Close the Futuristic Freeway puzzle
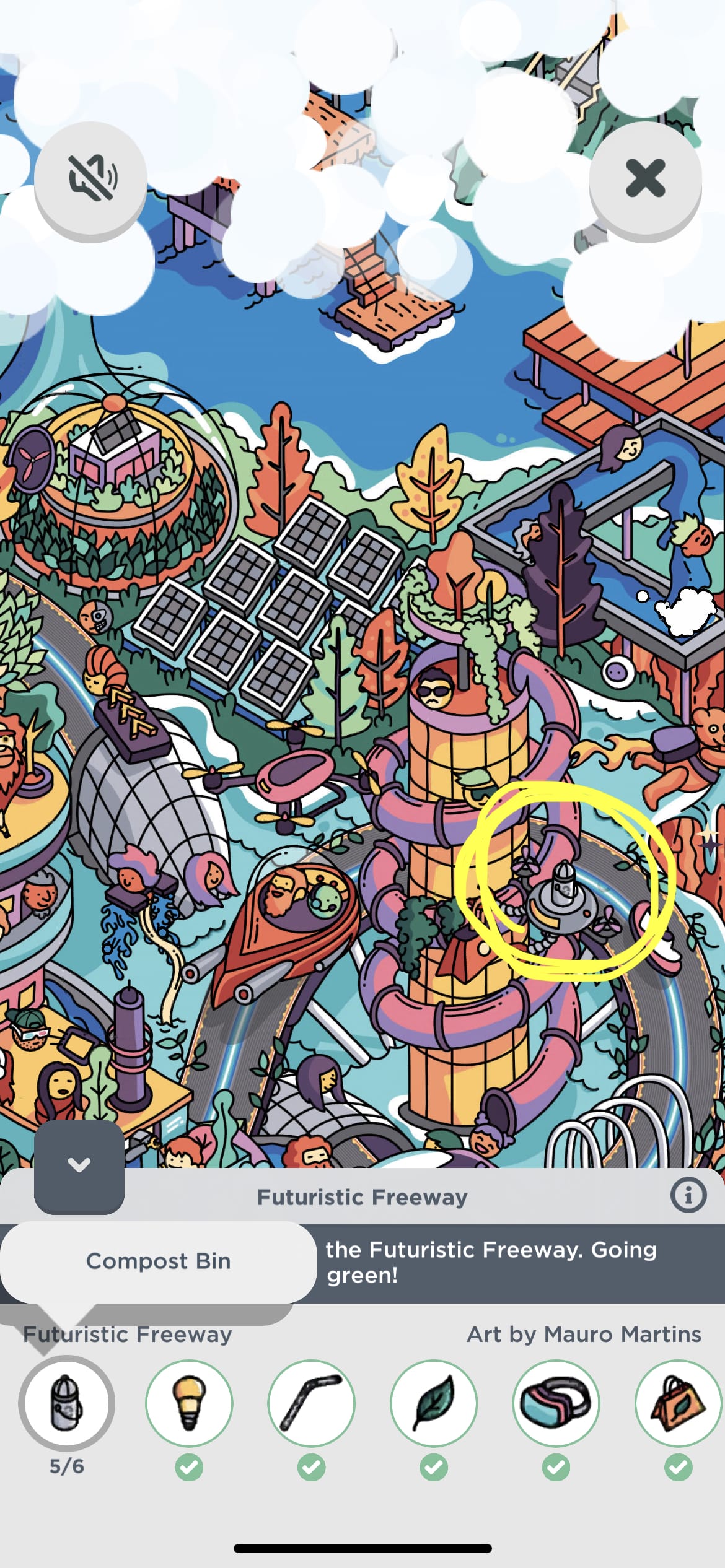 point(645,178)
